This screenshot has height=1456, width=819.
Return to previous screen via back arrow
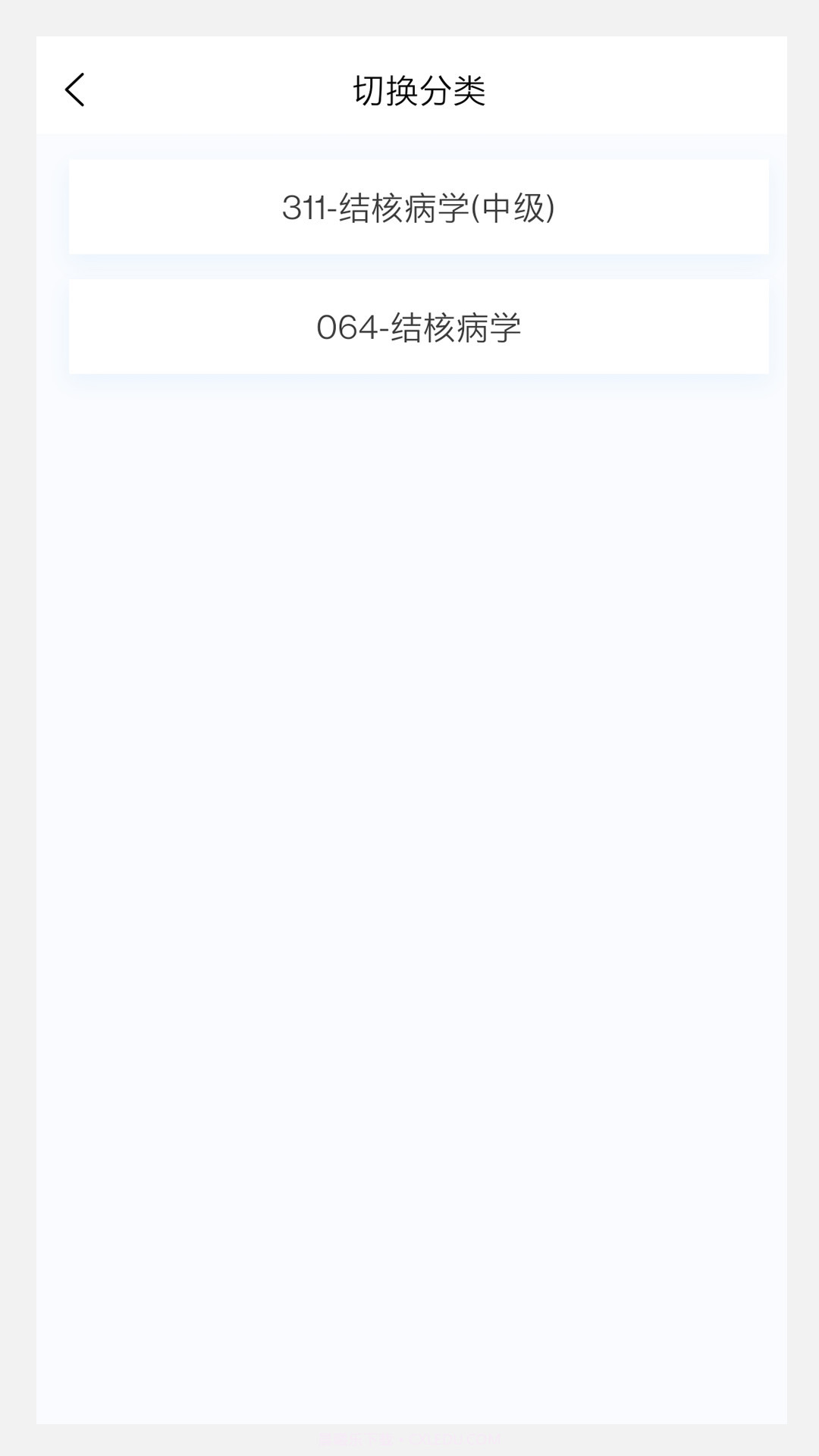[74, 89]
